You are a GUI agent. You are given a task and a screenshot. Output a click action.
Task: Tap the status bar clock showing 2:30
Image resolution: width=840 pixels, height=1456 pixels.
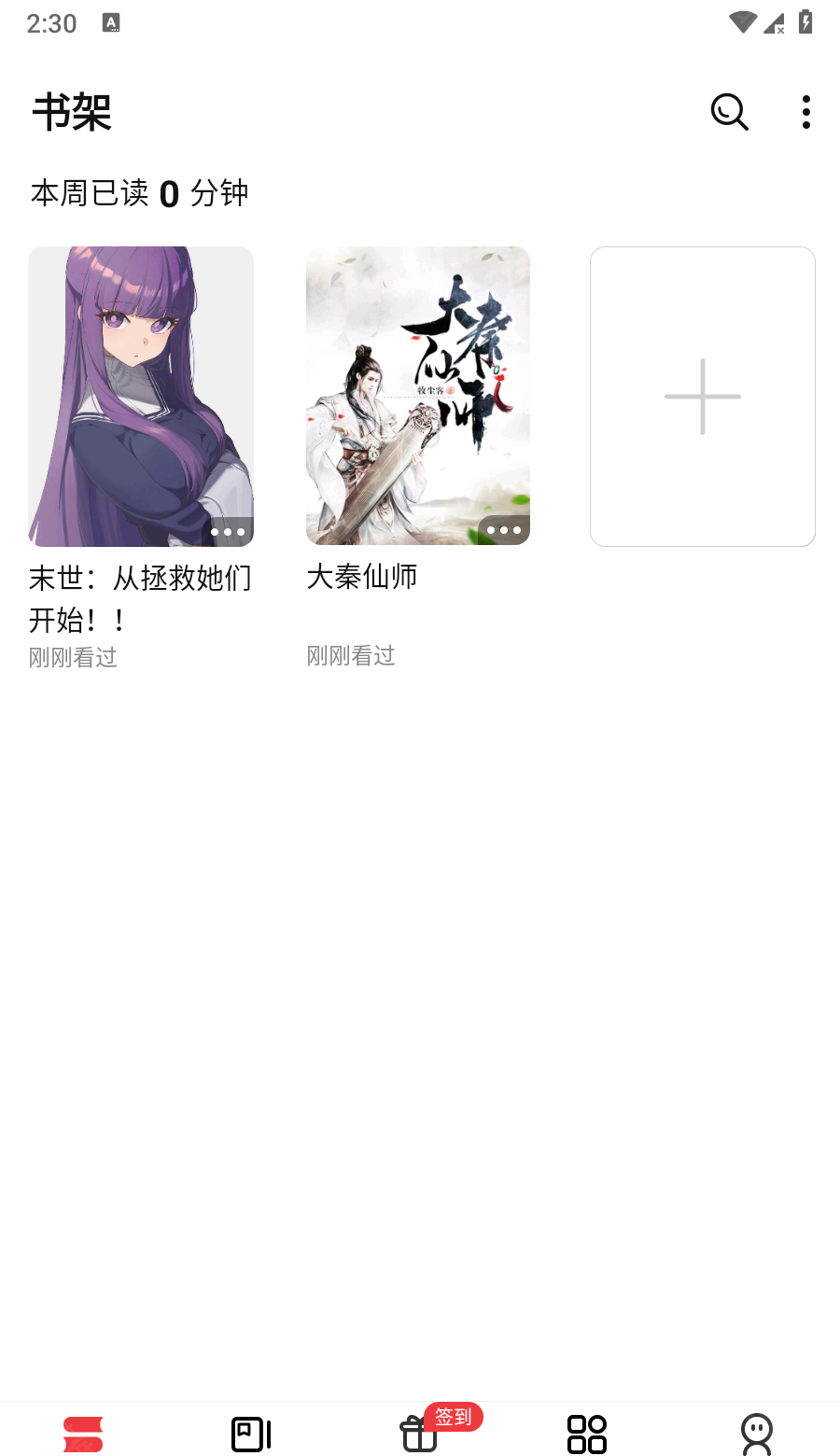[52, 23]
